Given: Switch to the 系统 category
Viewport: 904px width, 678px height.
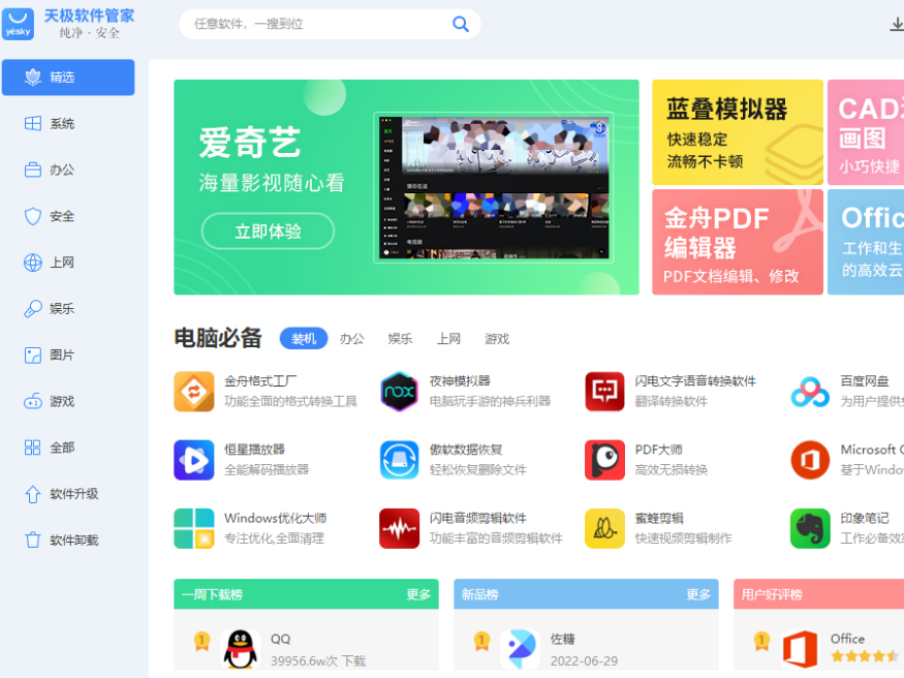Looking at the screenshot, I should (62, 124).
